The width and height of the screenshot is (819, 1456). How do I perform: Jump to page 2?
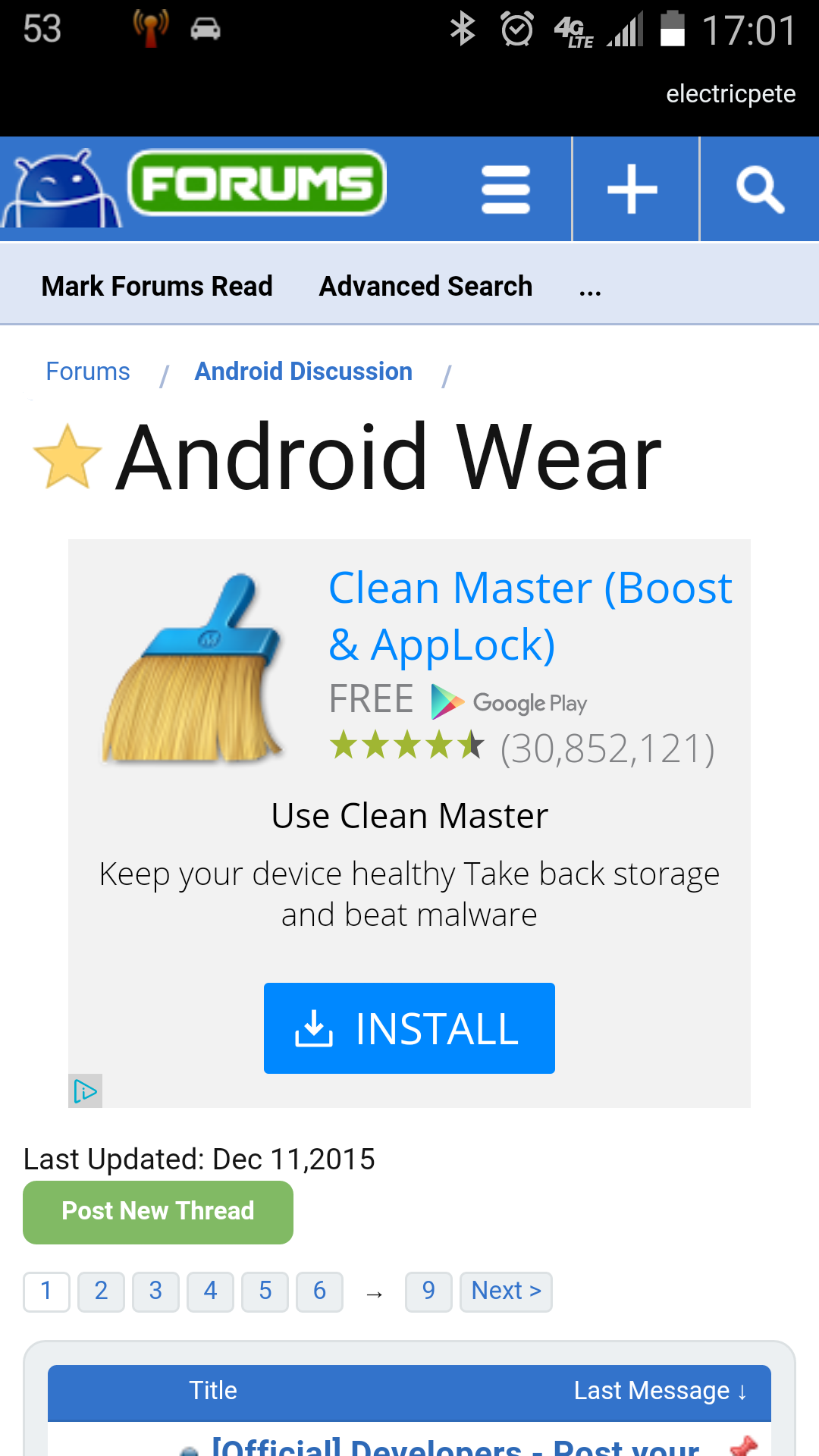pos(101,1291)
